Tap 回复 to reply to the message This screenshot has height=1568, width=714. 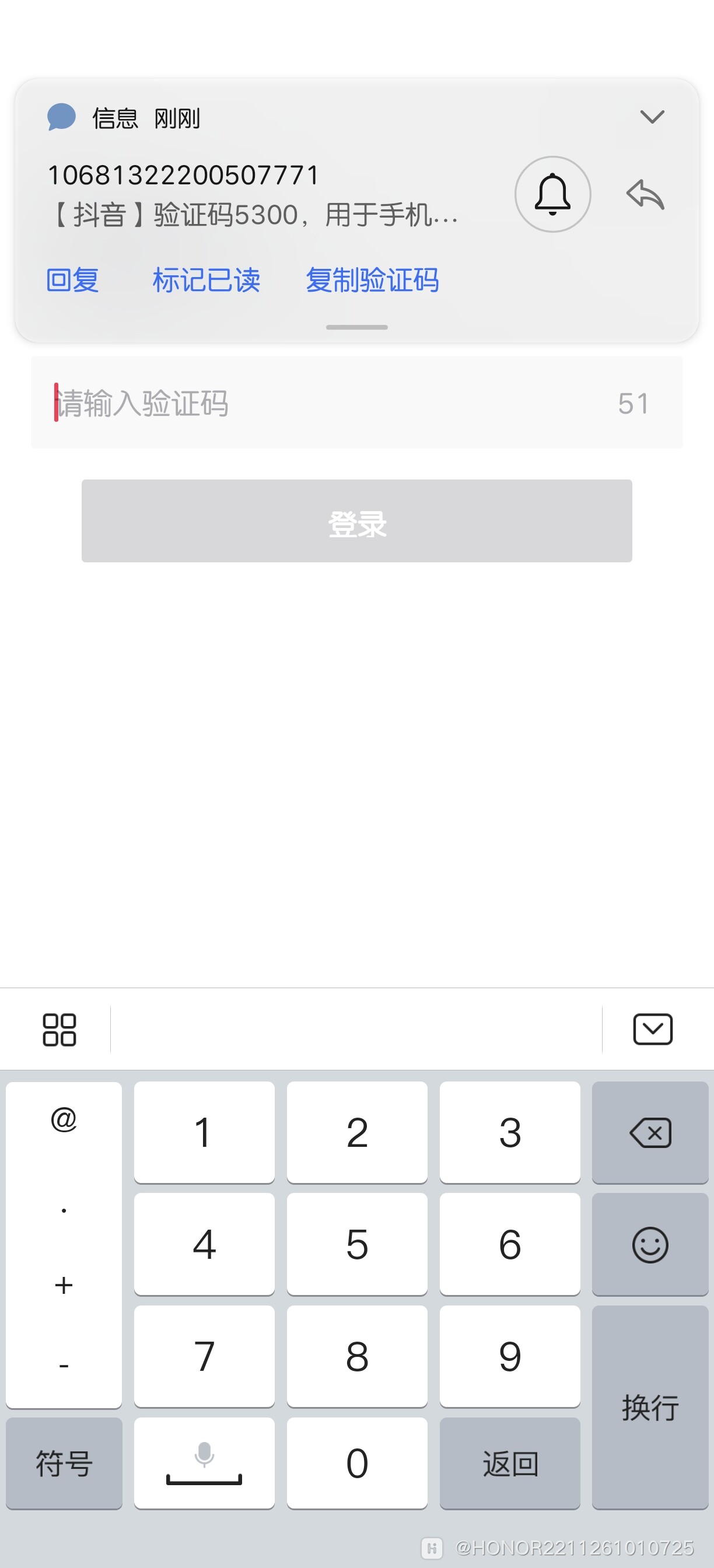pyautogui.click(x=72, y=281)
